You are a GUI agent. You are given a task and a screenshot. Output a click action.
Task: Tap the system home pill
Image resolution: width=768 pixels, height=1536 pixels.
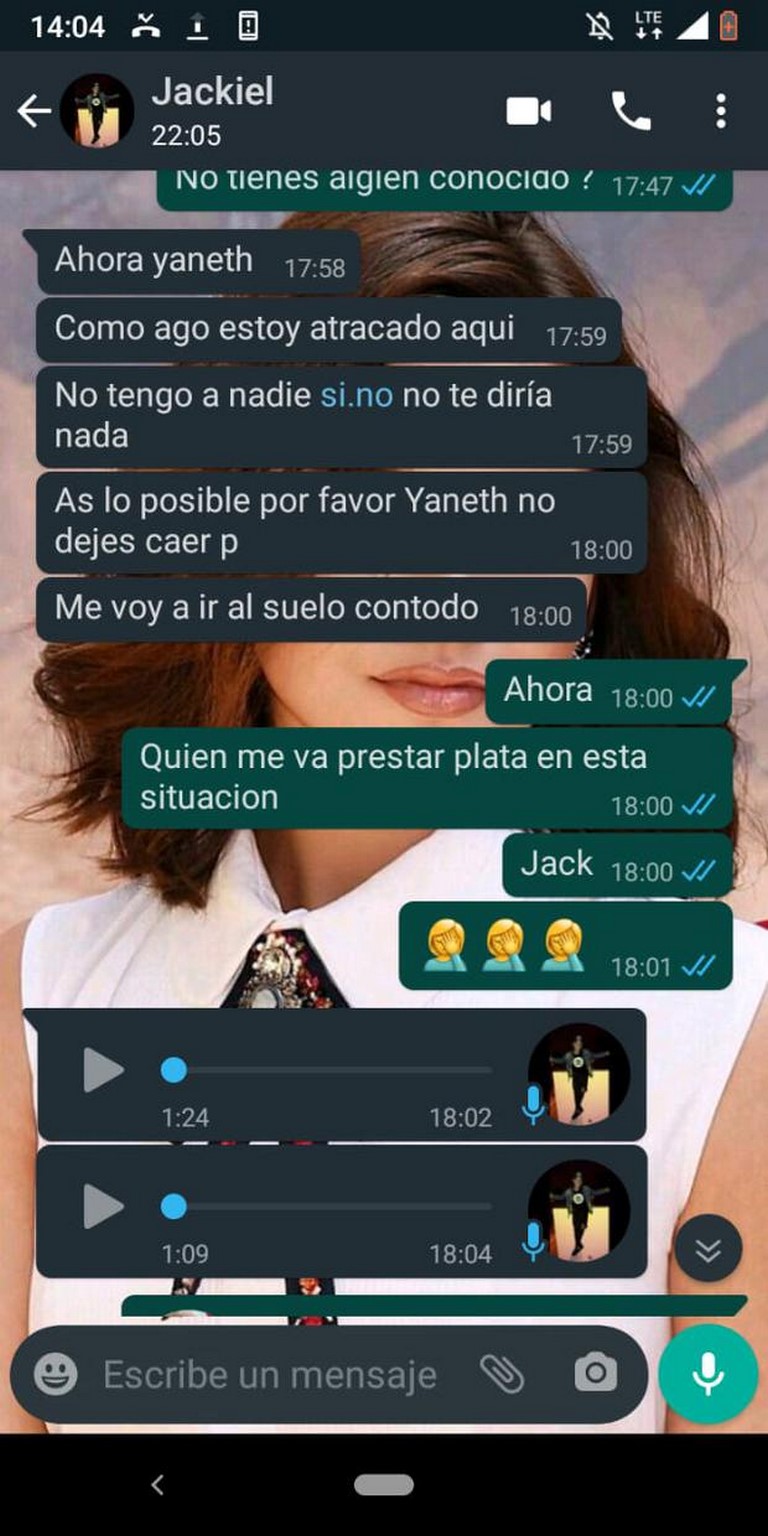click(384, 1485)
